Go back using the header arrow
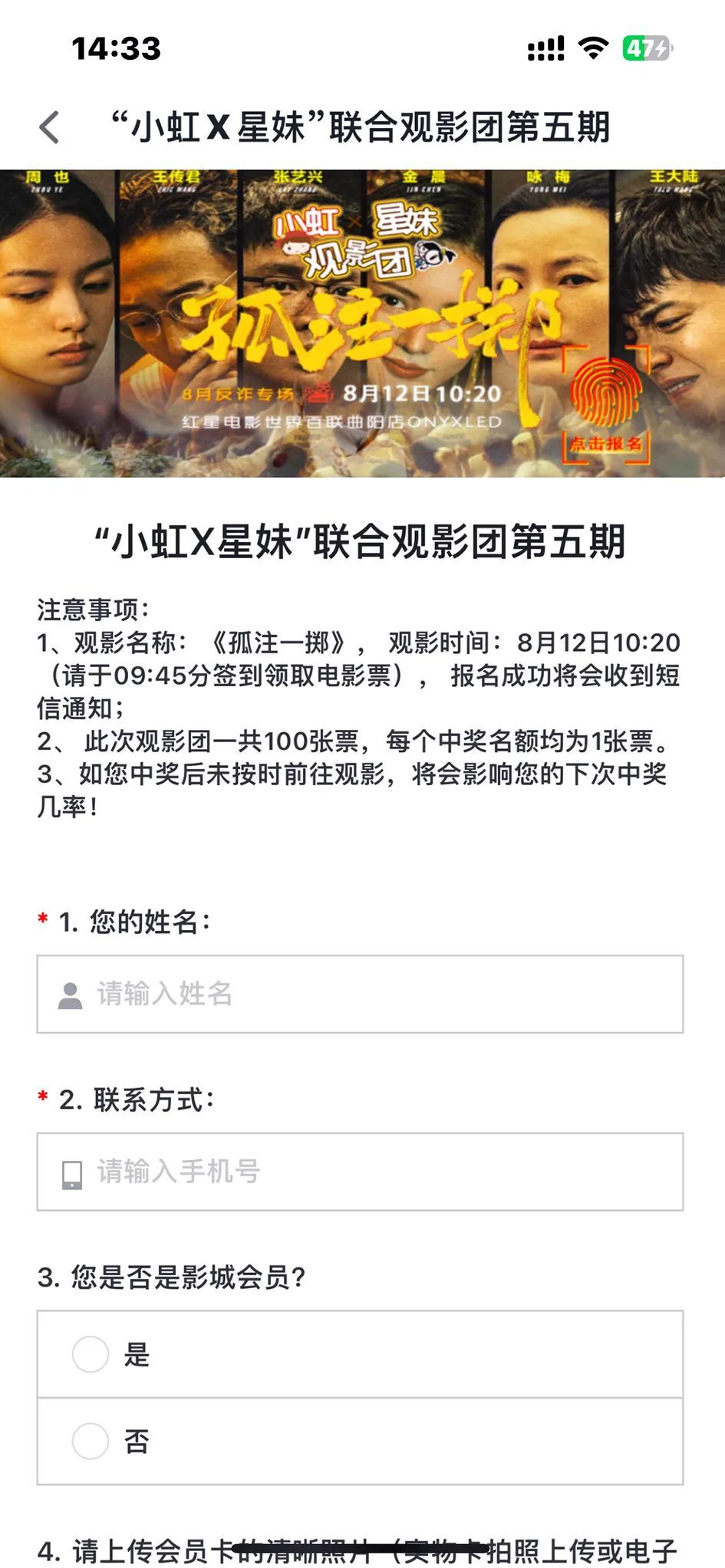The image size is (725, 1568). click(x=49, y=127)
